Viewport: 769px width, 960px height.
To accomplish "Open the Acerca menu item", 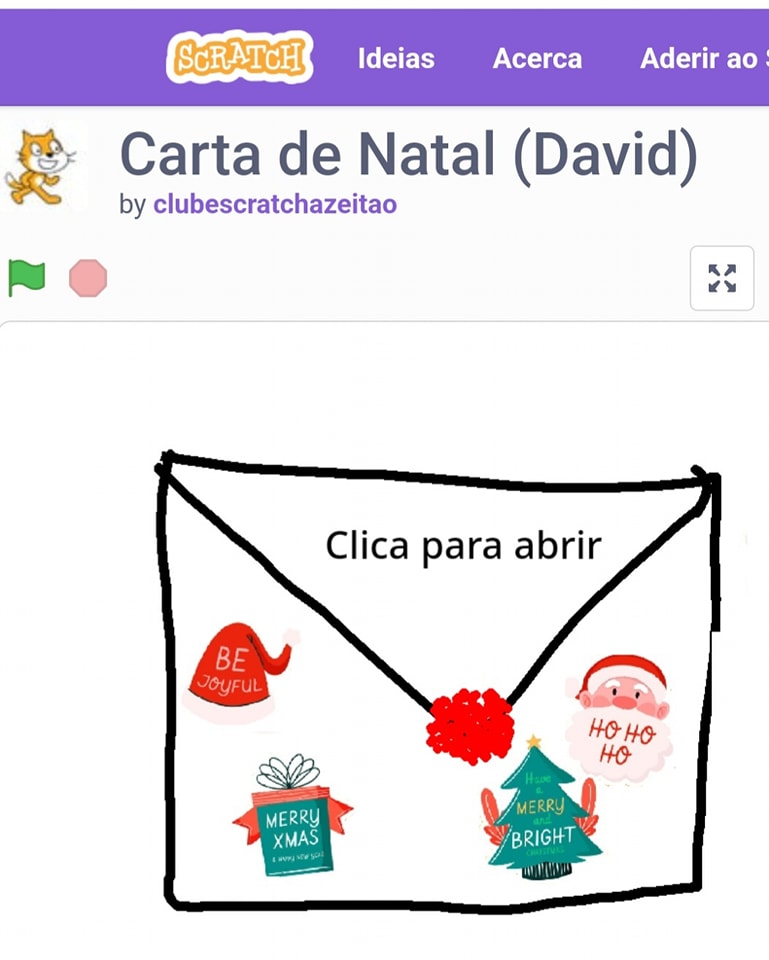I will (x=537, y=58).
